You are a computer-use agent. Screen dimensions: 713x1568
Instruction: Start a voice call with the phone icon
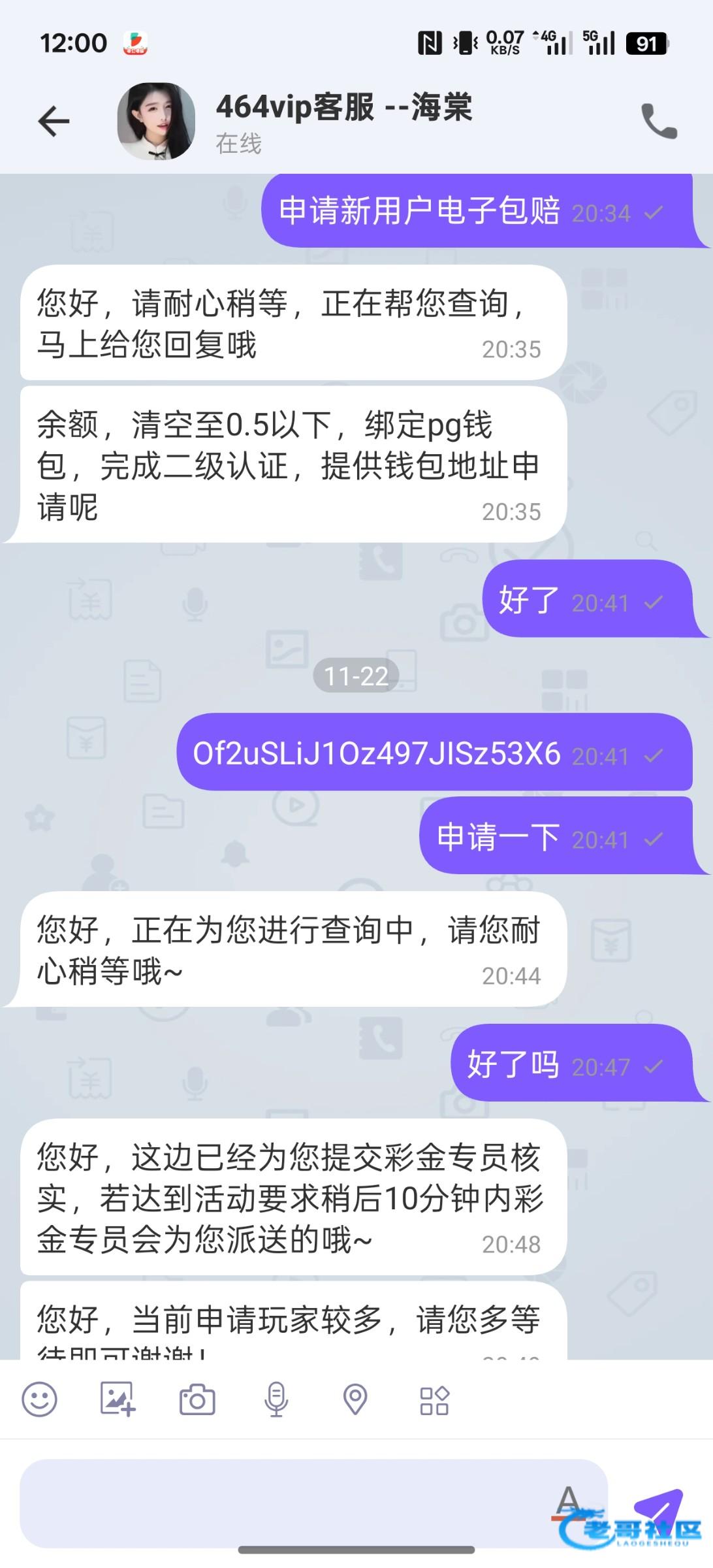pos(658,122)
